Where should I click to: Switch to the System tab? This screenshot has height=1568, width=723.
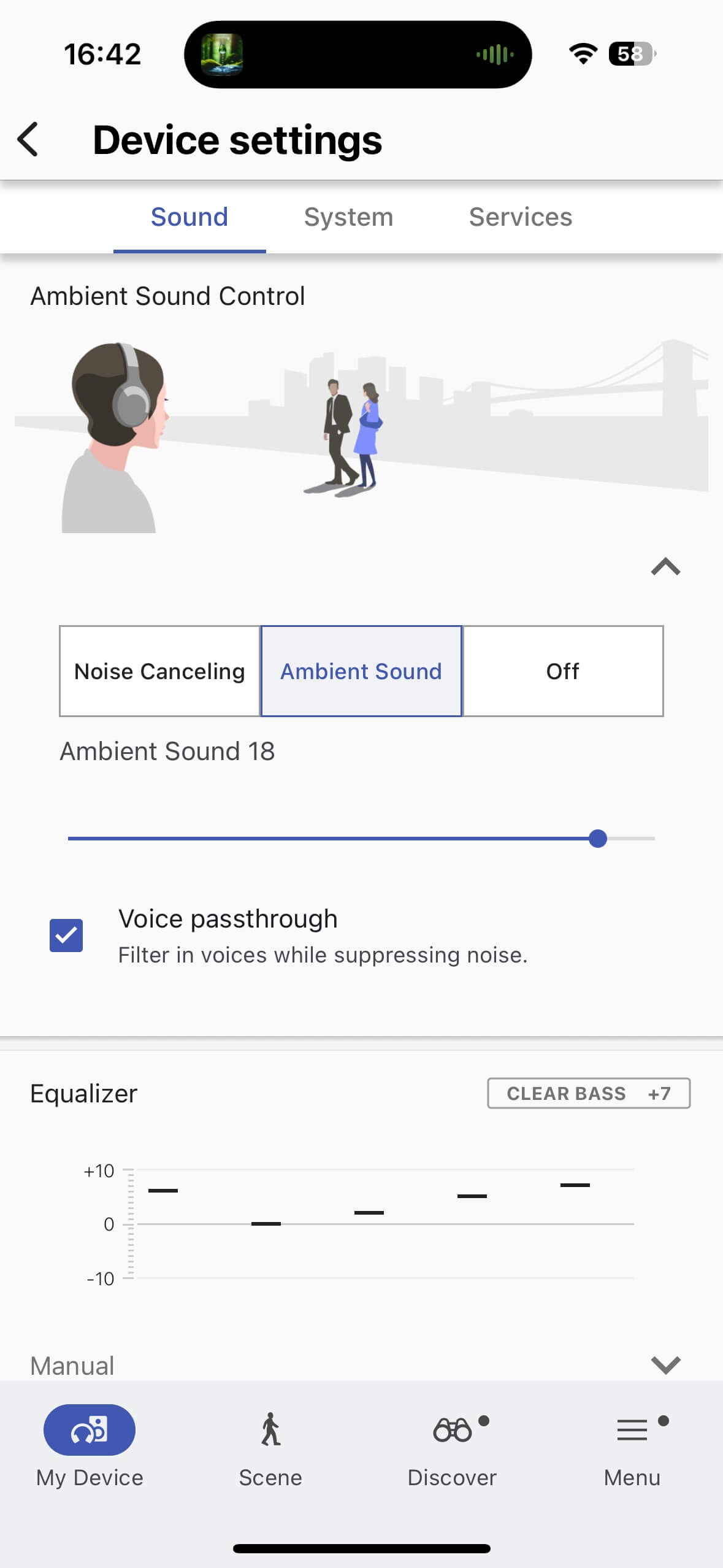point(348,217)
